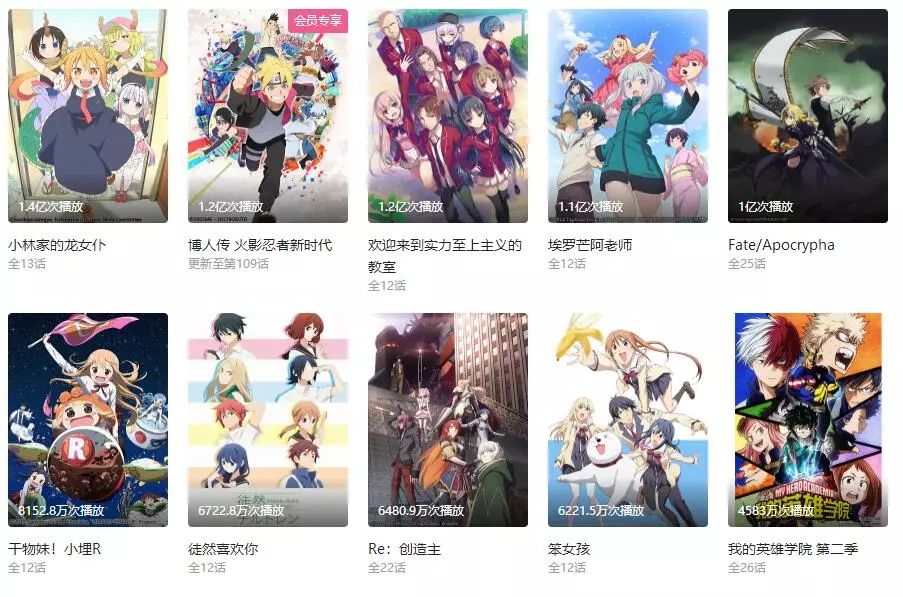
Task: Open 干物妹！小埋R anime card
Action: click(x=88, y=420)
